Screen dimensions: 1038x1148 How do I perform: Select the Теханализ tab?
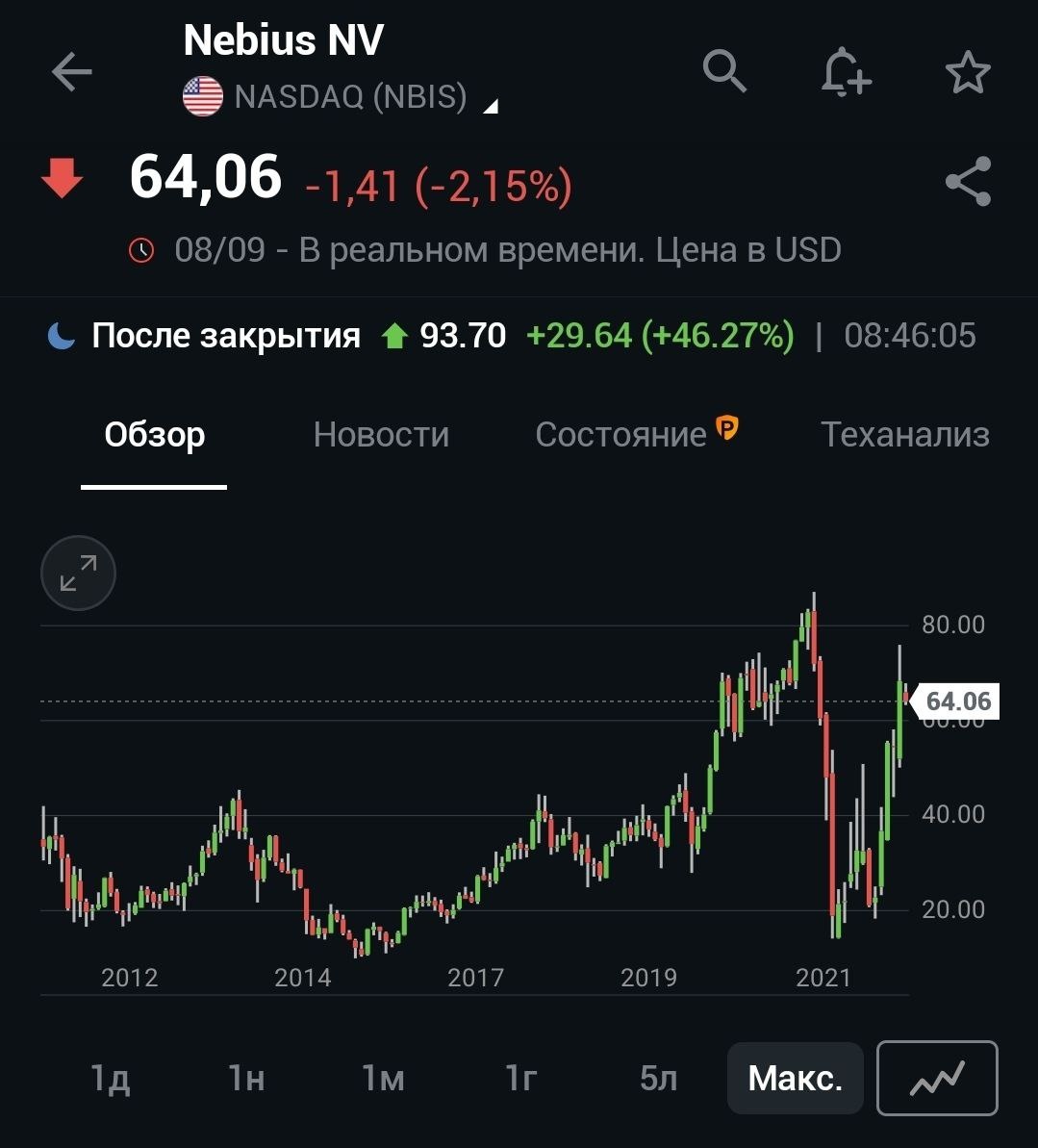tap(904, 435)
